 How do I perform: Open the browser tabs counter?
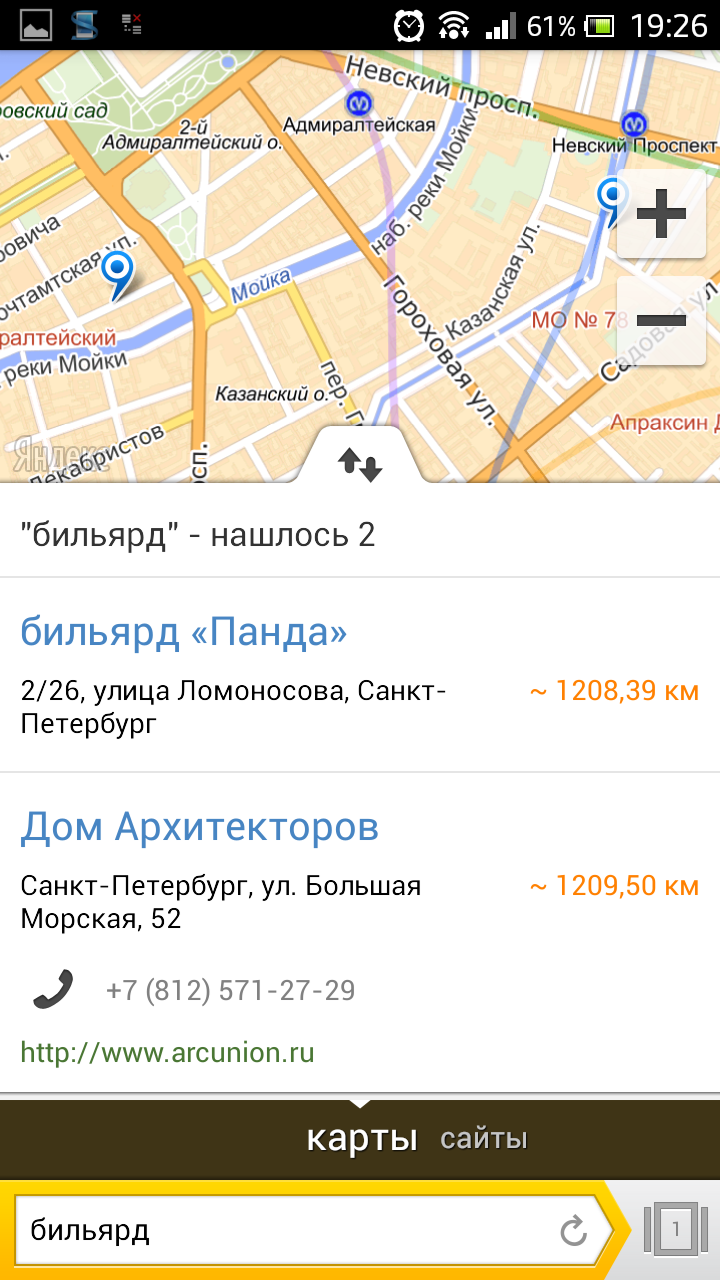click(675, 1230)
